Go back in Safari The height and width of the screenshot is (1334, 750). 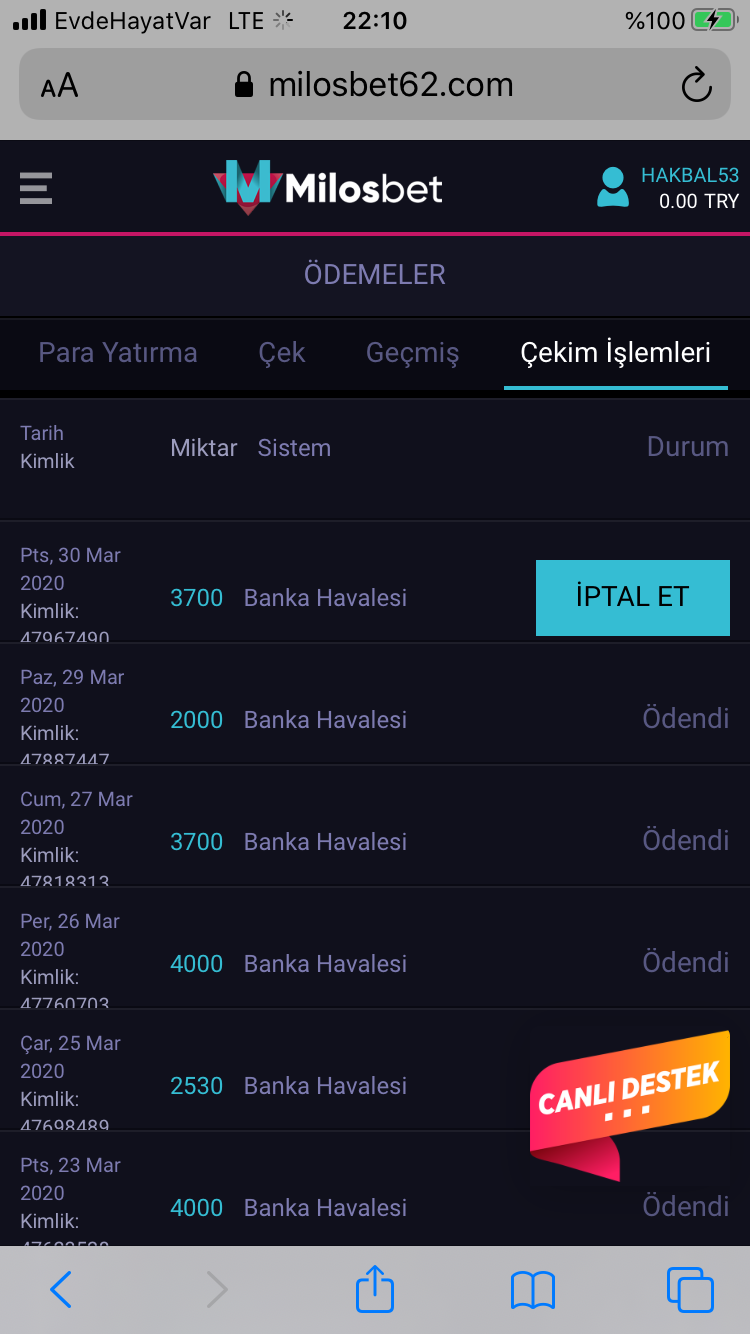60,1290
